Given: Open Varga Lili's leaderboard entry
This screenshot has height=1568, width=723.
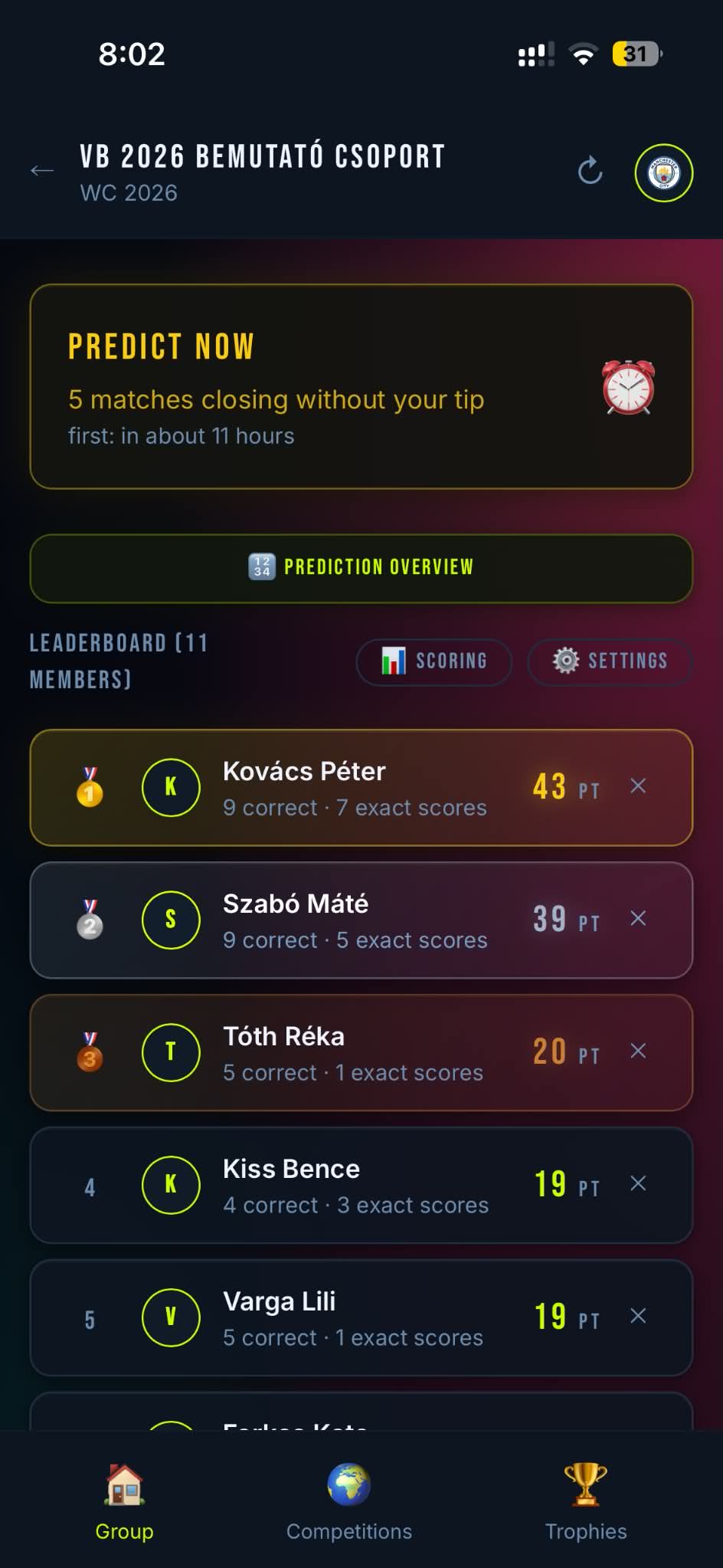Looking at the screenshot, I should coord(361,1318).
